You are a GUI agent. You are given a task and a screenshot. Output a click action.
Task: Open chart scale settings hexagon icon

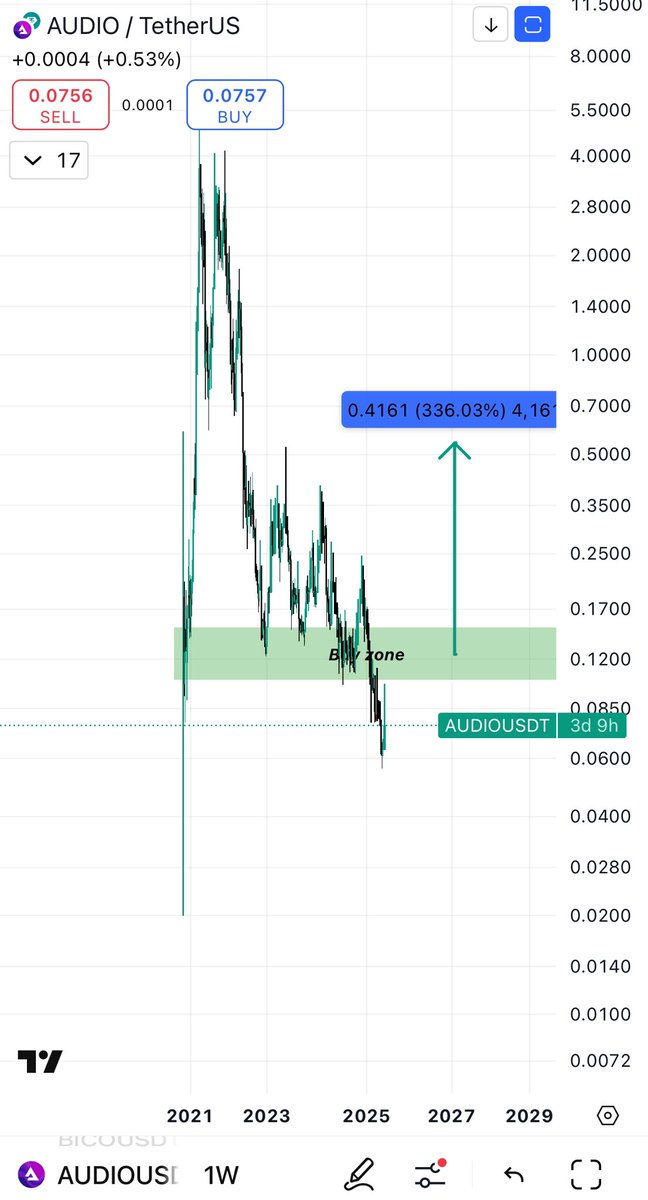coord(609,1115)
